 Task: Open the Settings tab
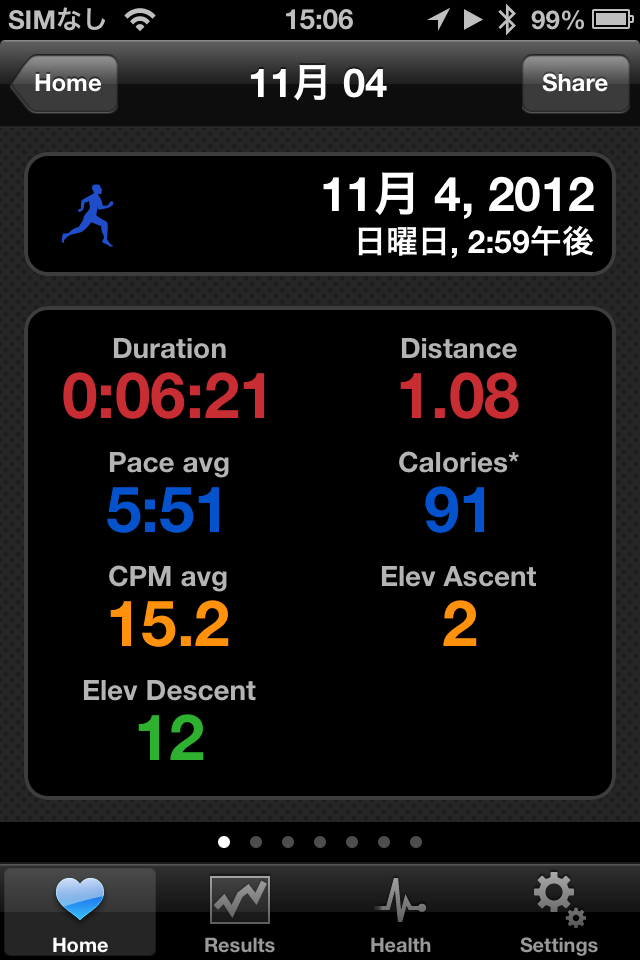click(x=558, y=913)
